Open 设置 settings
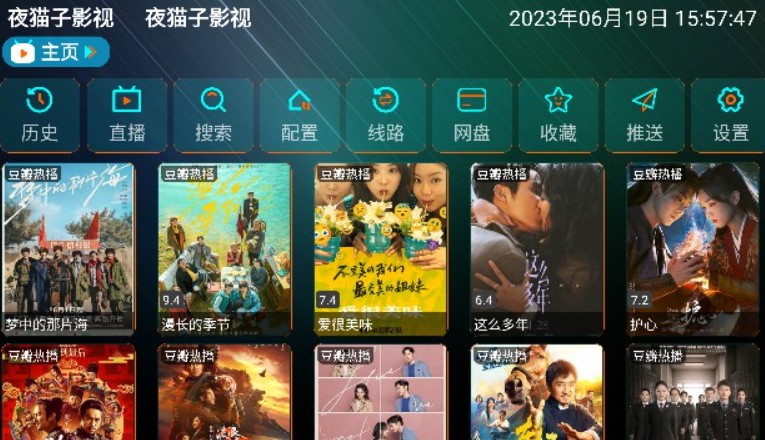The width and height of the screenshot is (765, 440). coord(731,115)
